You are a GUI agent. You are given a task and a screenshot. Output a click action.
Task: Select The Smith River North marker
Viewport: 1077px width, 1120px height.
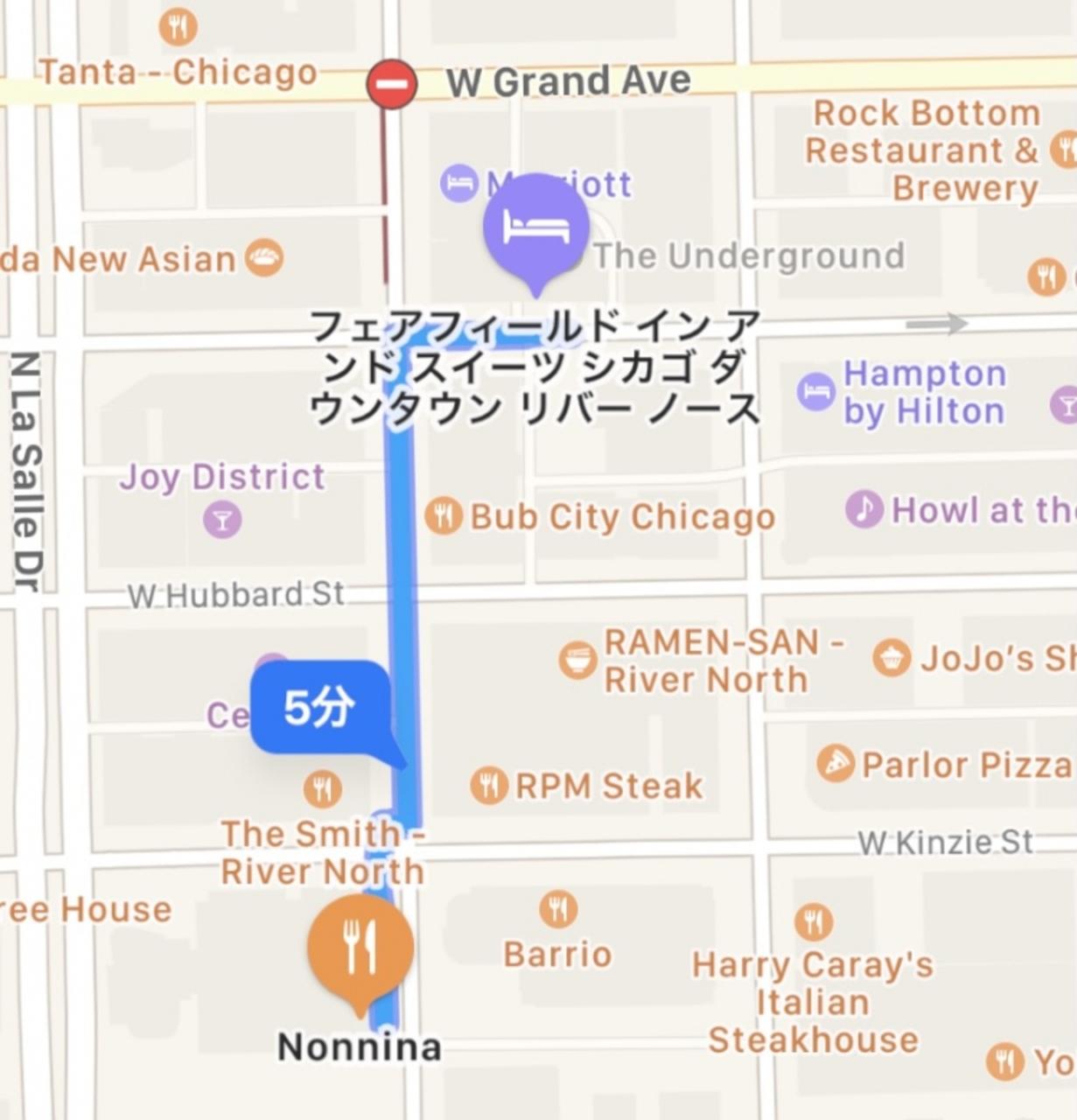tap(322, 789)
